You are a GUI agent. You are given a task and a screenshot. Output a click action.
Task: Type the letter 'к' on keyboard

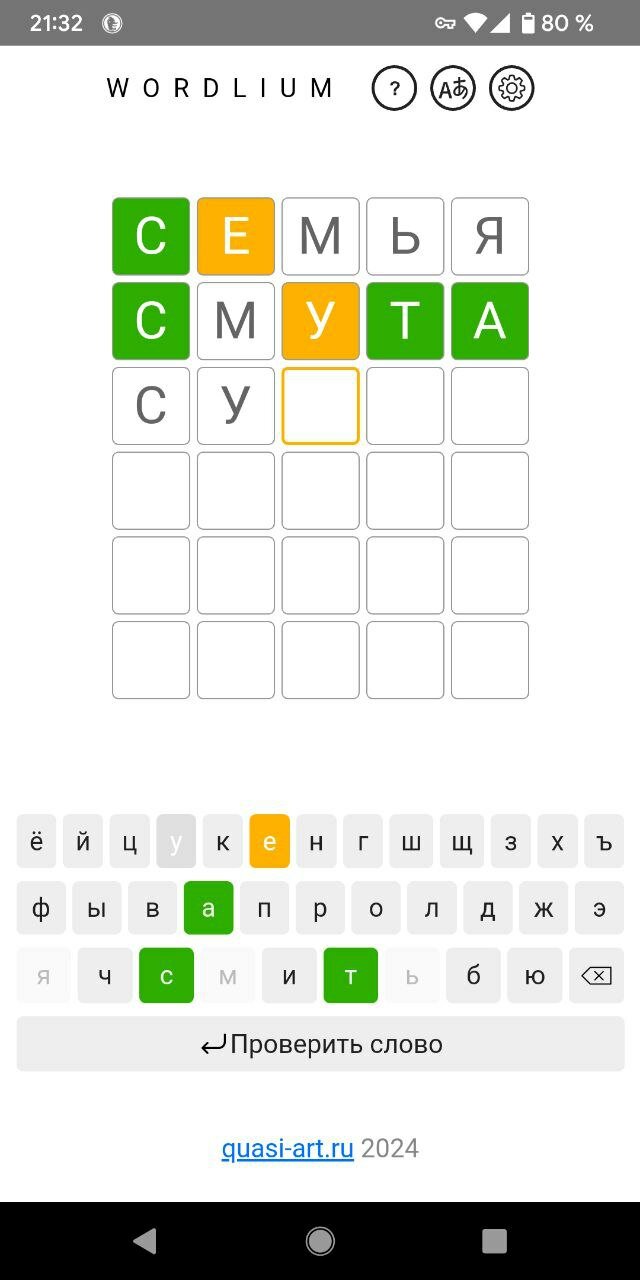pos(223,841)
